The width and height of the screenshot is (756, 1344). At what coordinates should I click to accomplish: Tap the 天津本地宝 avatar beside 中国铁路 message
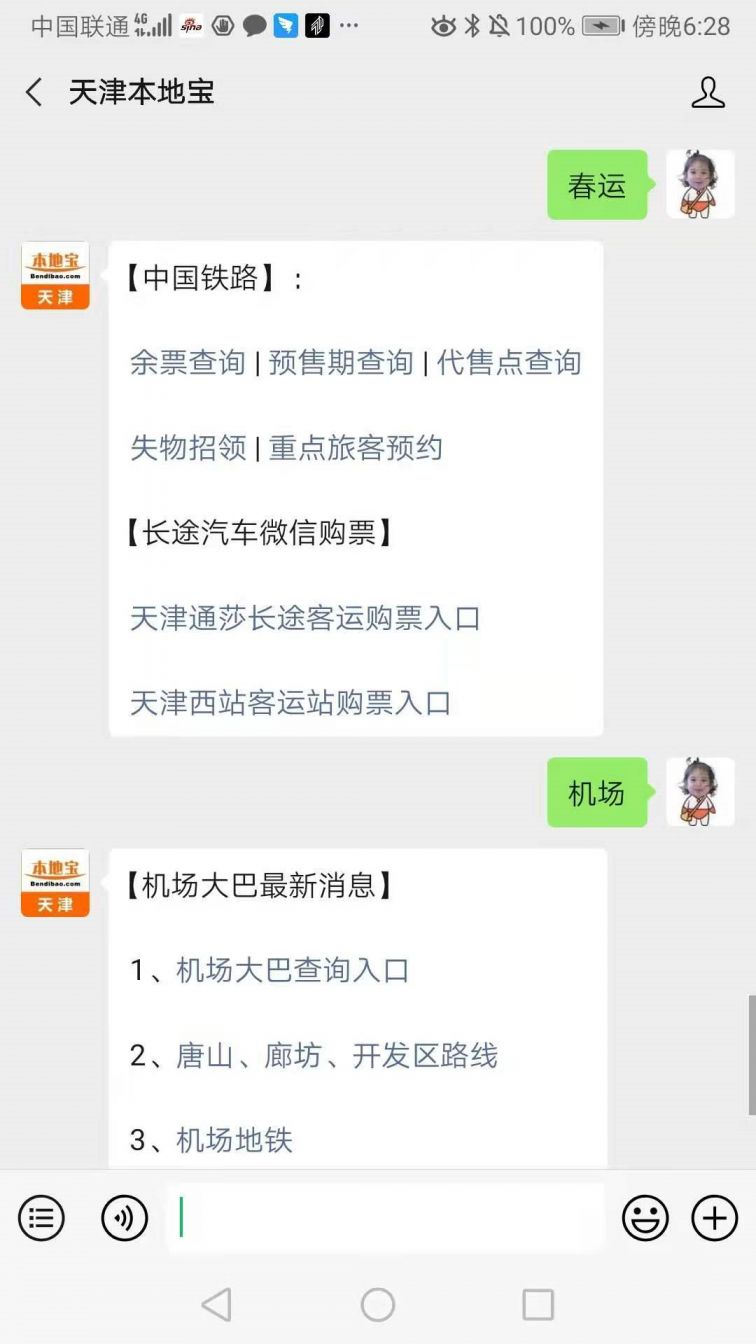[x=55, y=275]
